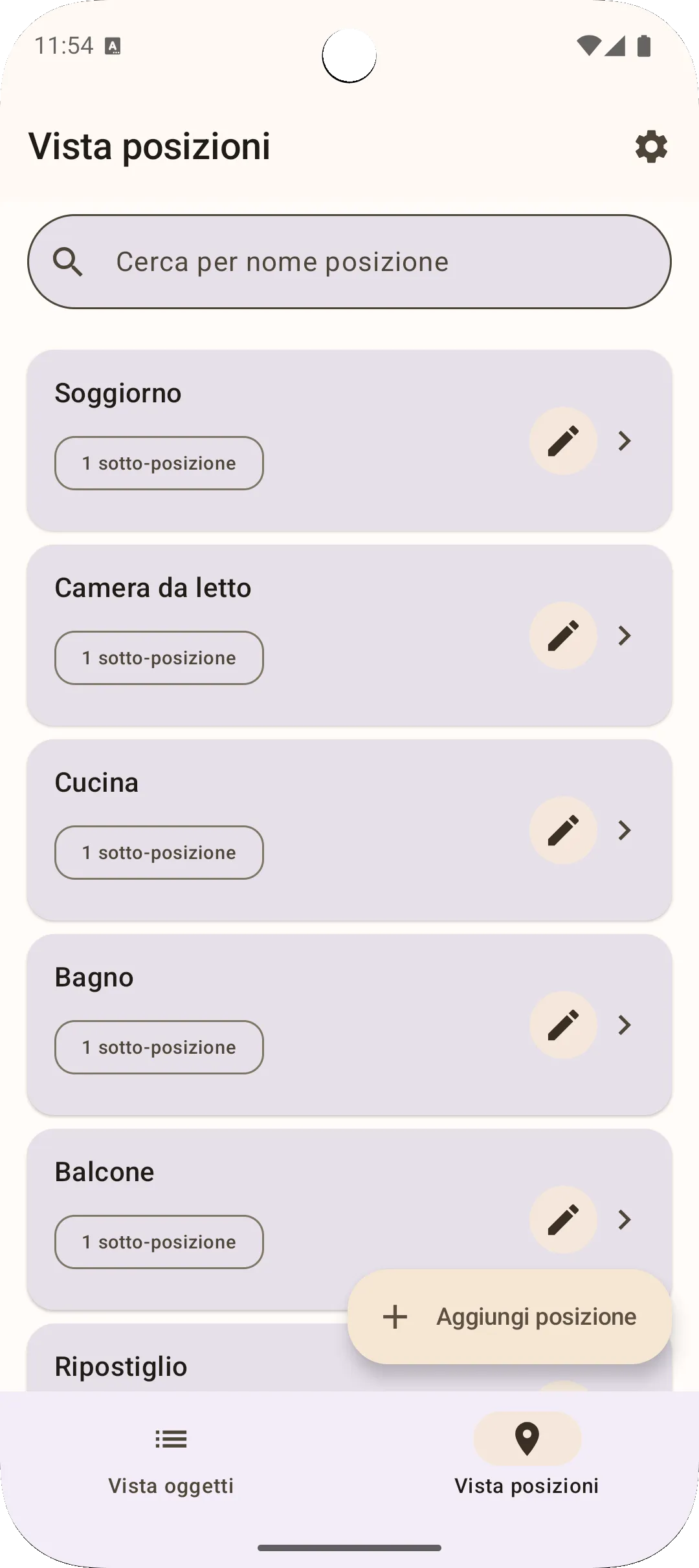Edit Camera da letto using its pencil icon
Image resolution: width=699 pixels, height=1568 pixels.
[x=562, y=636]
